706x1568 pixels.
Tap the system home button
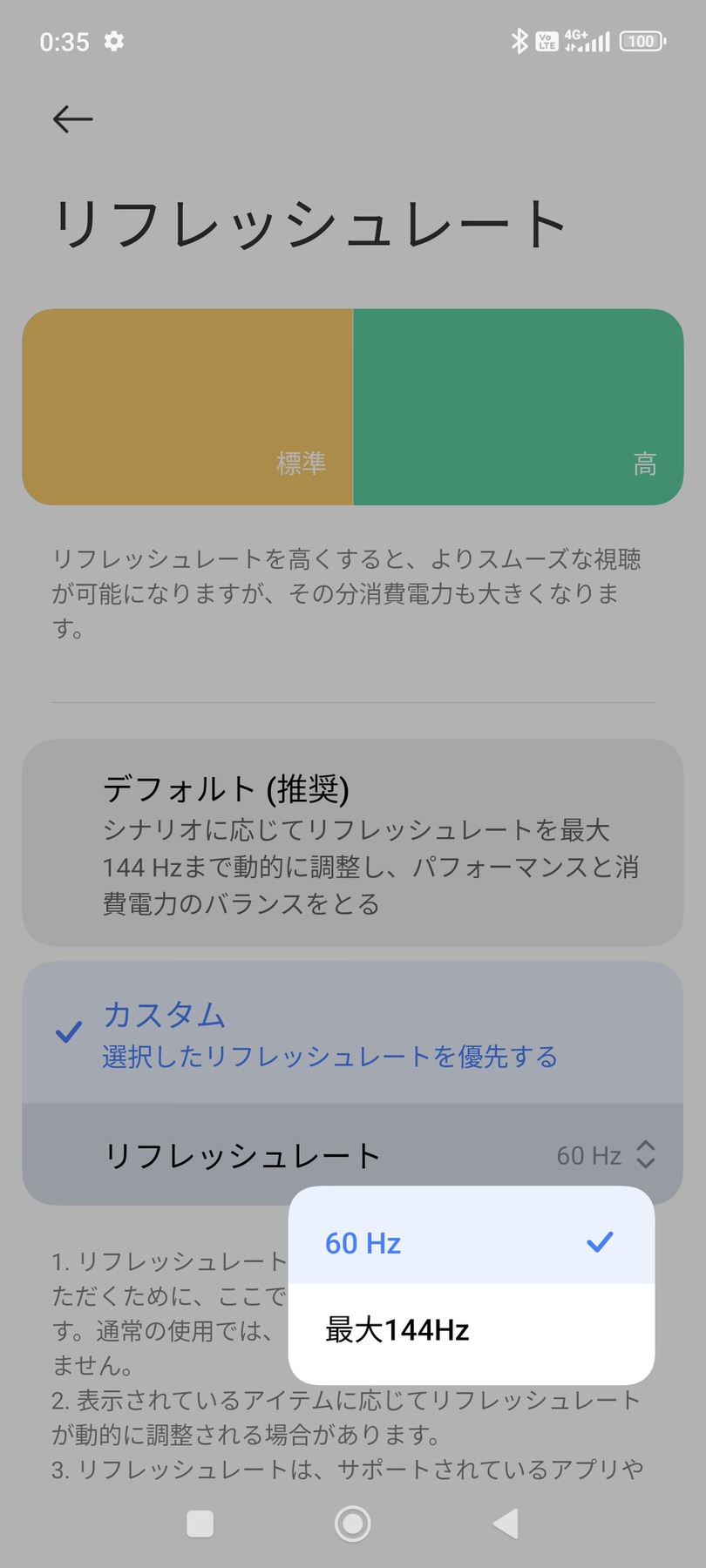click(353, 1524)
